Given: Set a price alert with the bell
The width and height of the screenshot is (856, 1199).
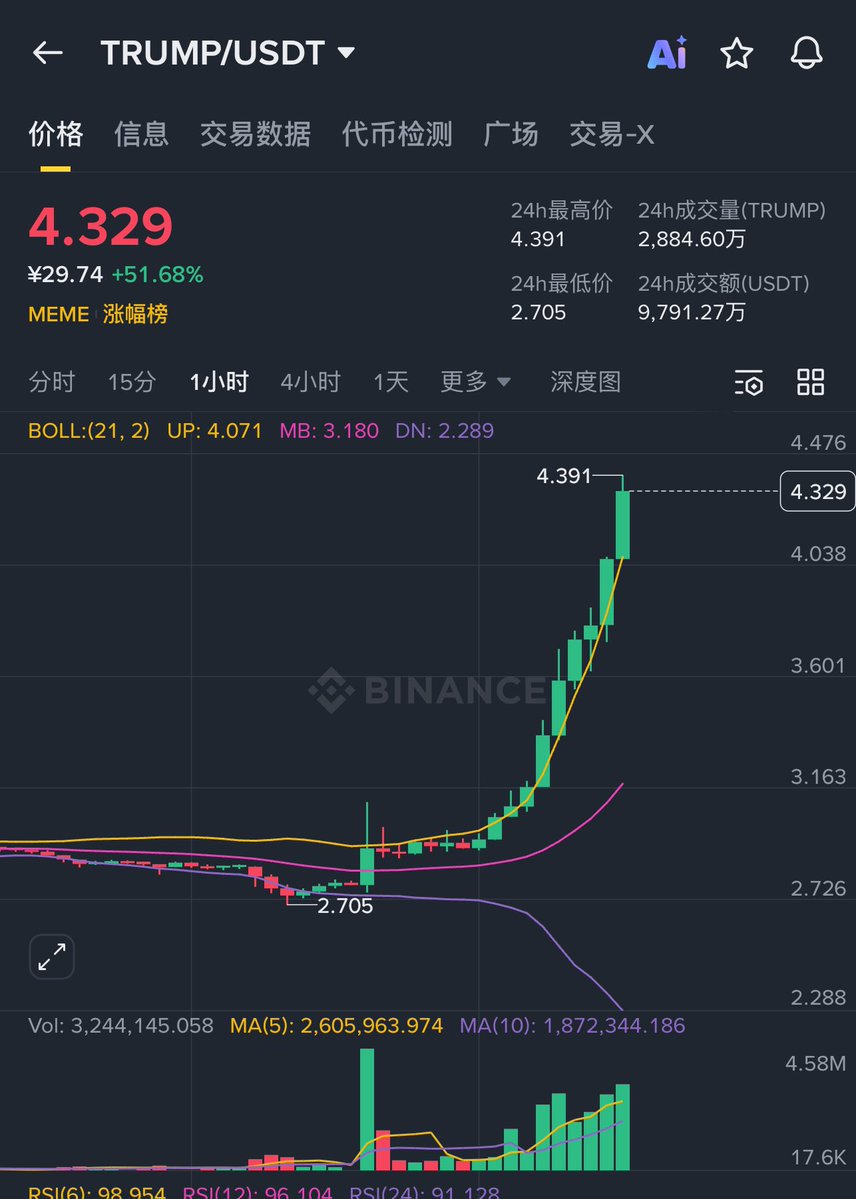Looking at the screenshot, I should coord(806,53).
